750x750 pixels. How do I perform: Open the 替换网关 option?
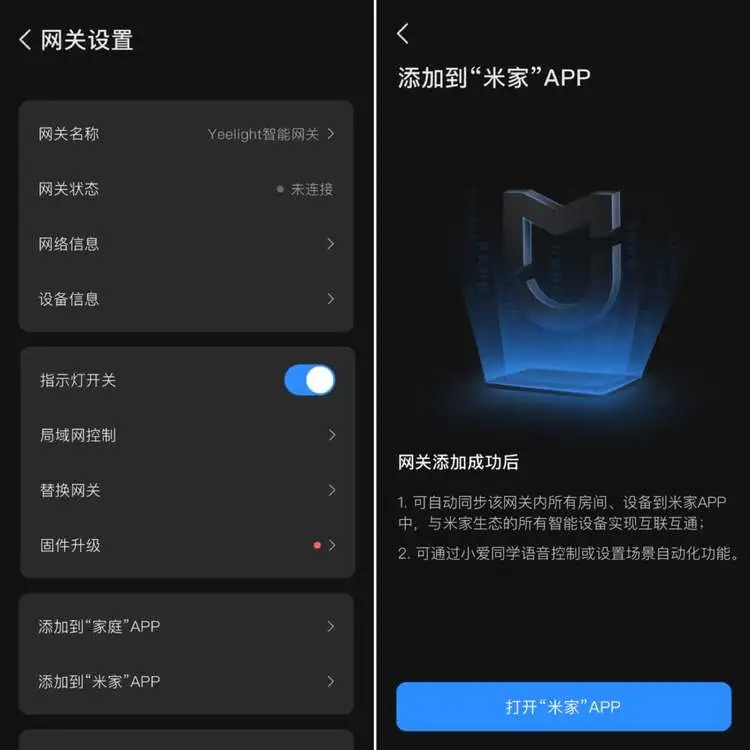186,490
